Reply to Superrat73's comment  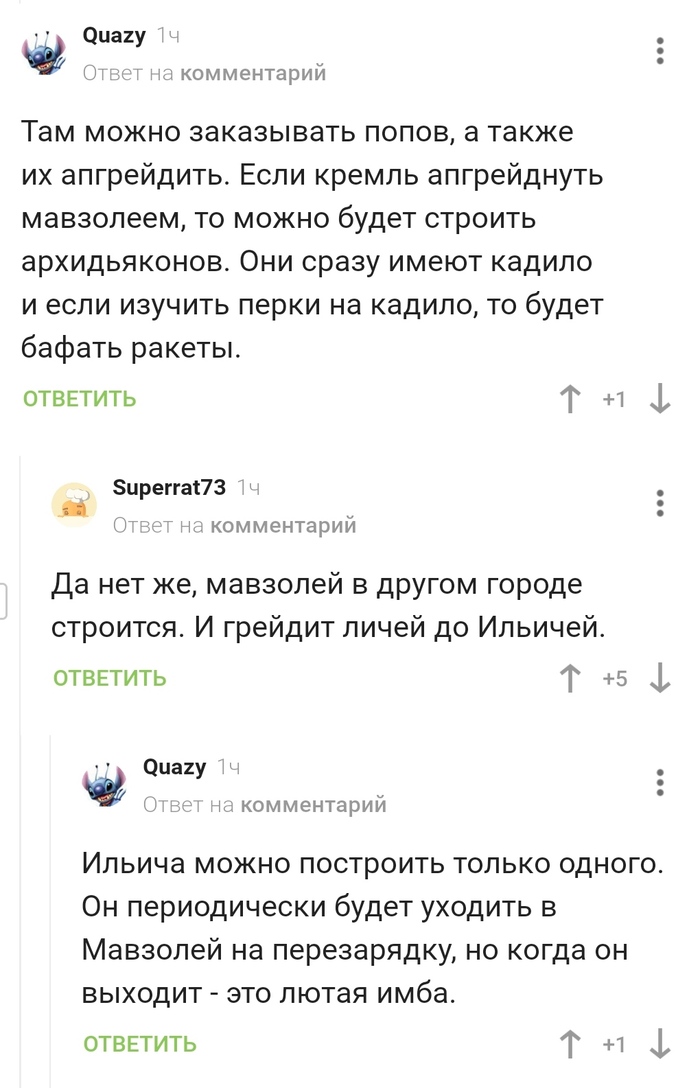(109, 678)
